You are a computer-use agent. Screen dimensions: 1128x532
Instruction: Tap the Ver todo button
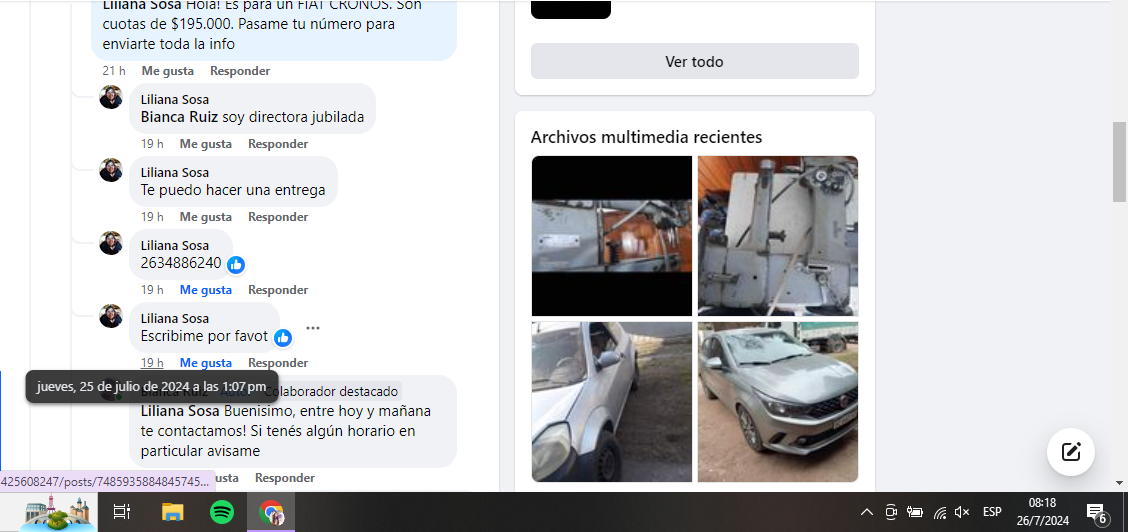[x=694, y=61]
